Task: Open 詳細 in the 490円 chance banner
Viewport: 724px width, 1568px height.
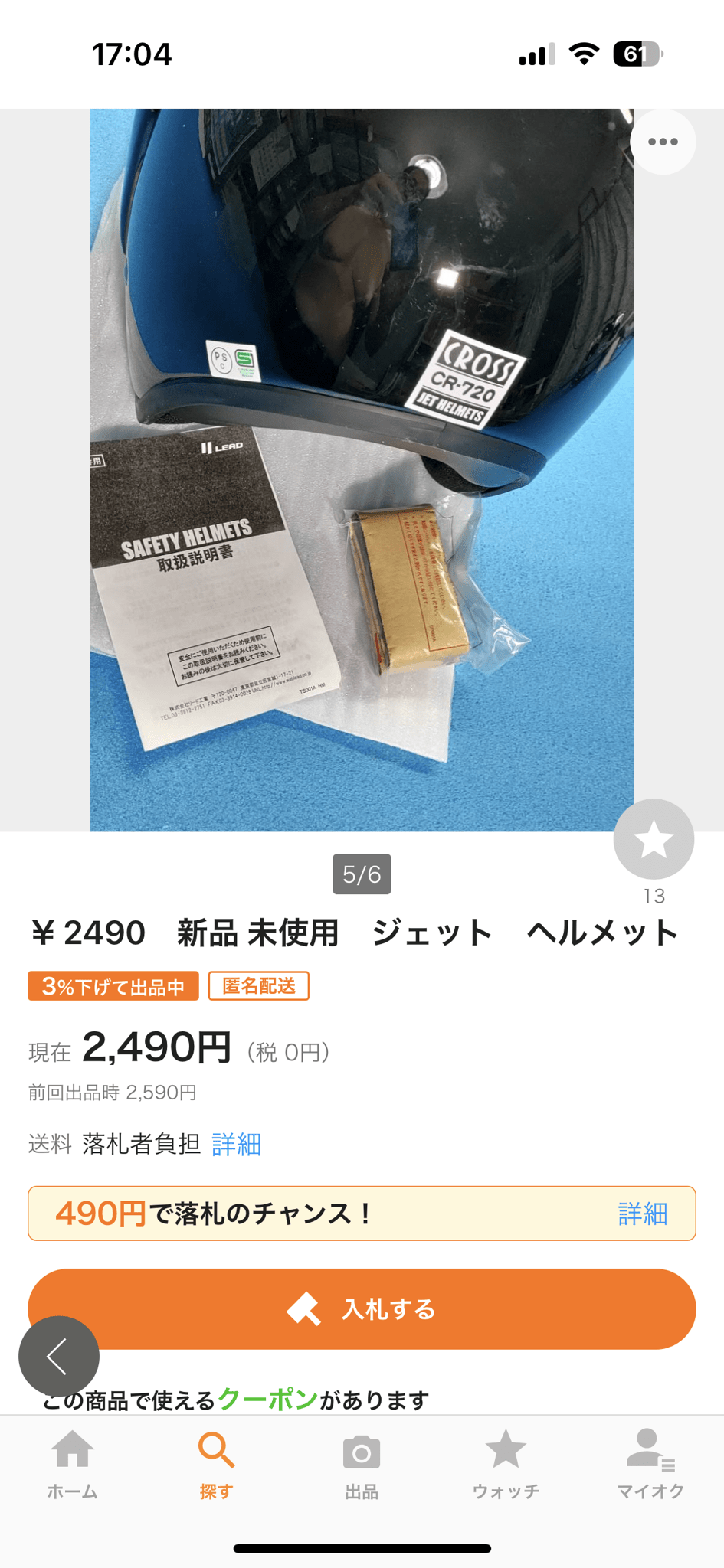Action: pos(642,1214)
